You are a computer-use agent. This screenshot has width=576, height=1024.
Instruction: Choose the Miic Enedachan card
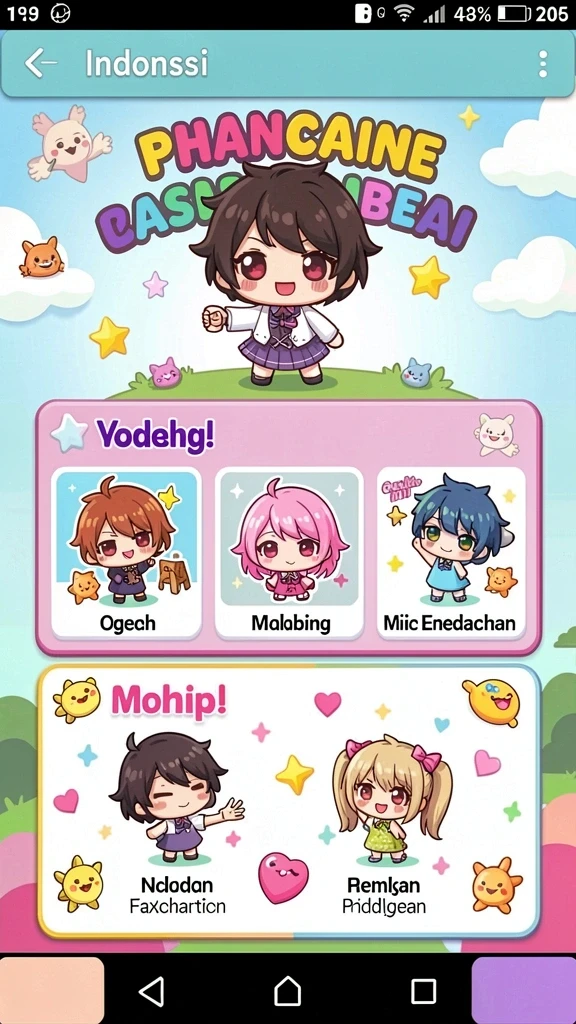pyautogui.click(x=452, y=553)
